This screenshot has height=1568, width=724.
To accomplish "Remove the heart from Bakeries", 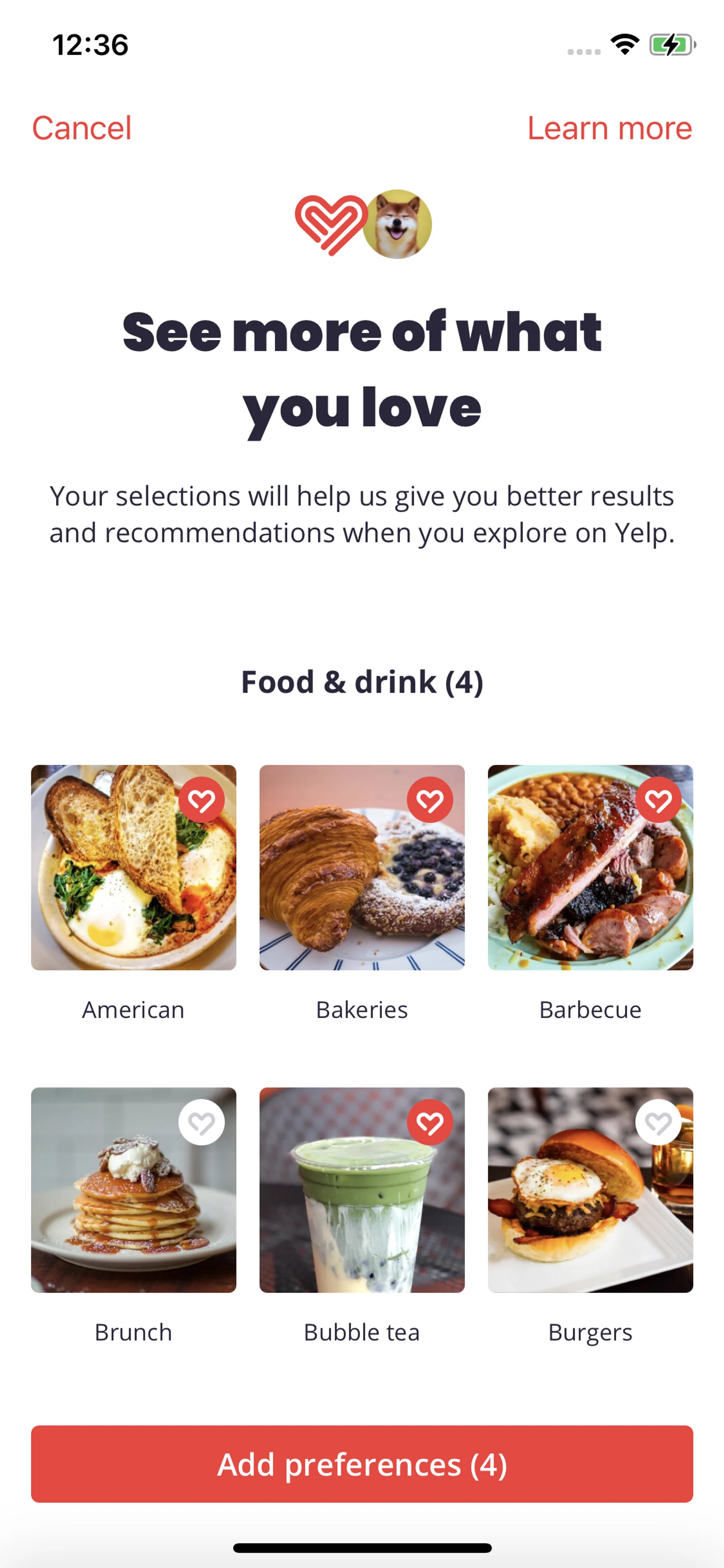I will tap(429, 800).
